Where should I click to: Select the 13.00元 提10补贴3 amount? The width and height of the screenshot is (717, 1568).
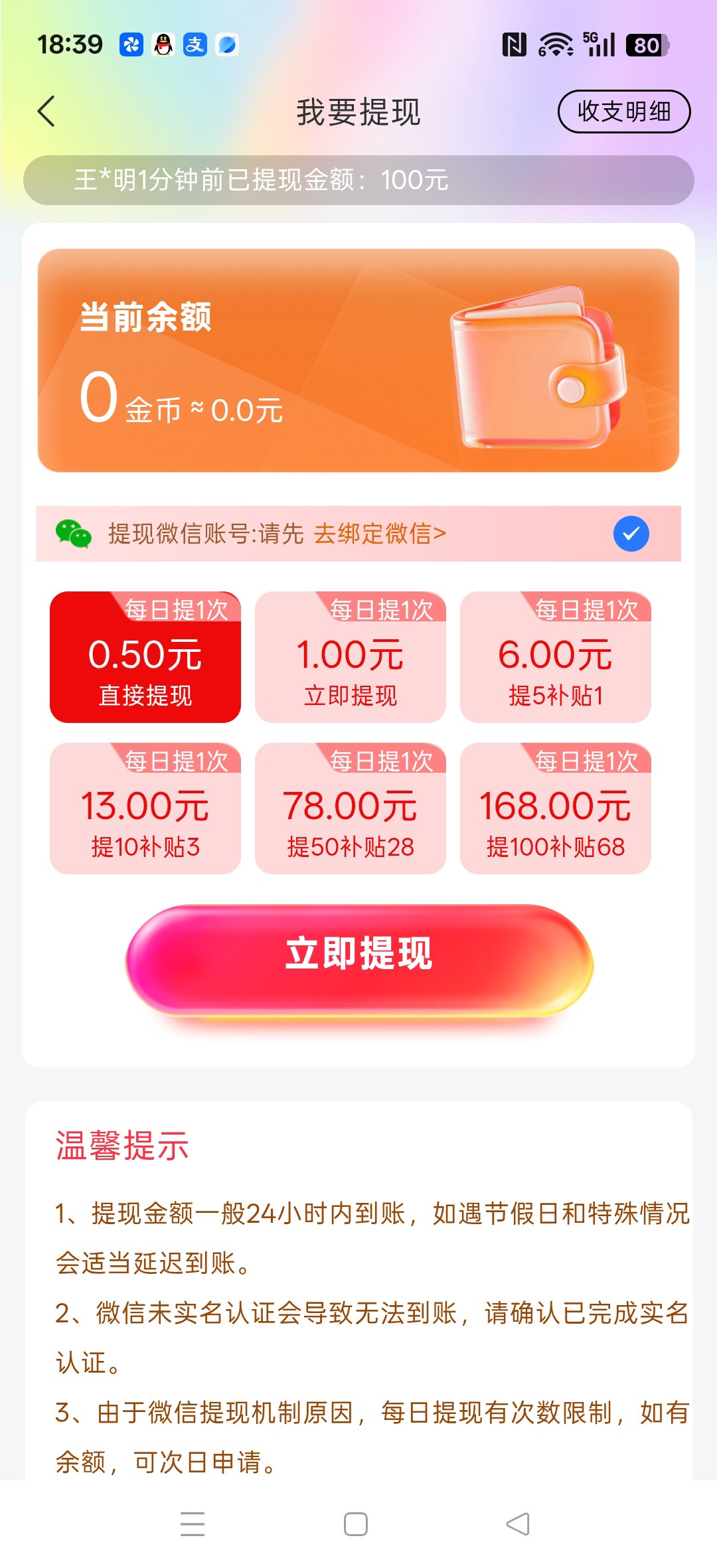145,809
